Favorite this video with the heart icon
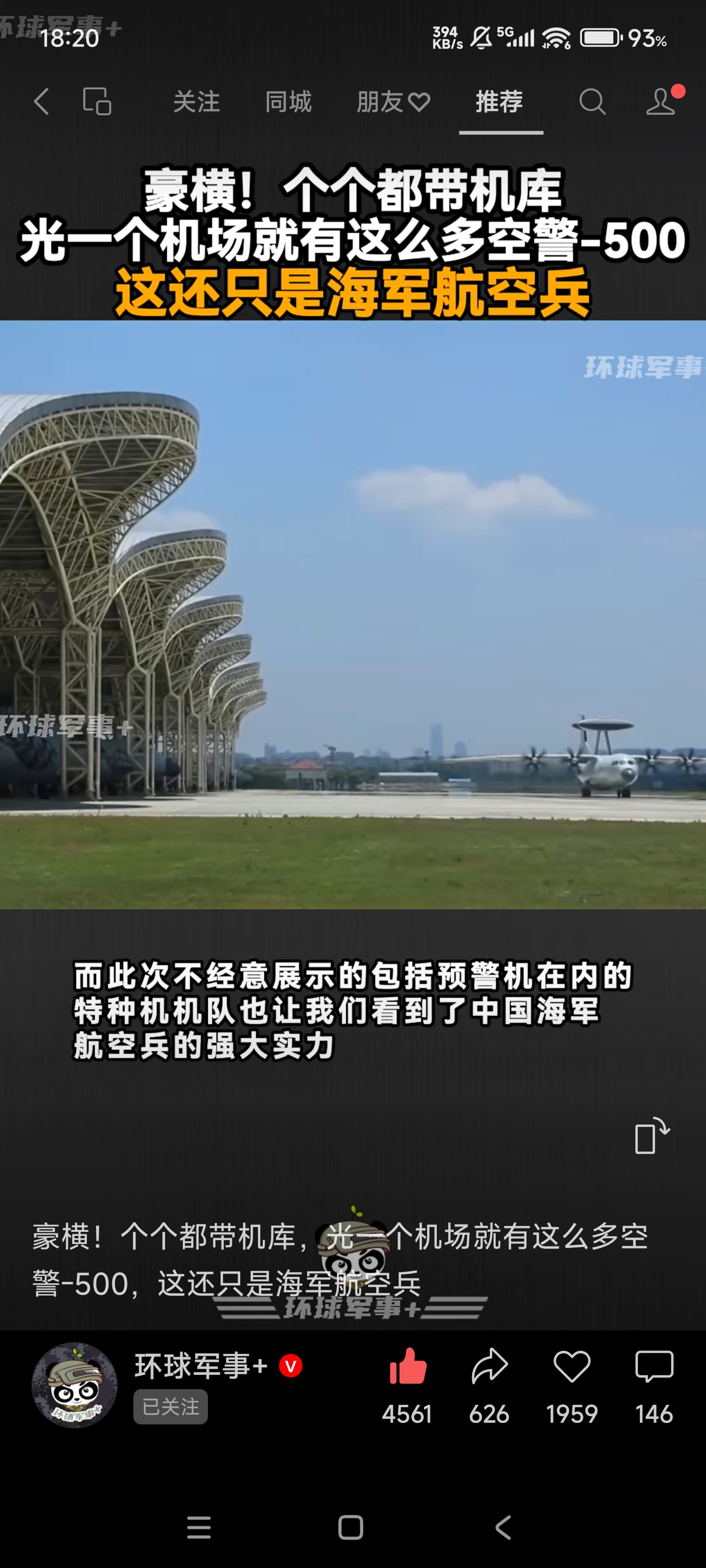Image resolution: width=706 pixels, height=1568 pixels. click(x=571, y=1367)
